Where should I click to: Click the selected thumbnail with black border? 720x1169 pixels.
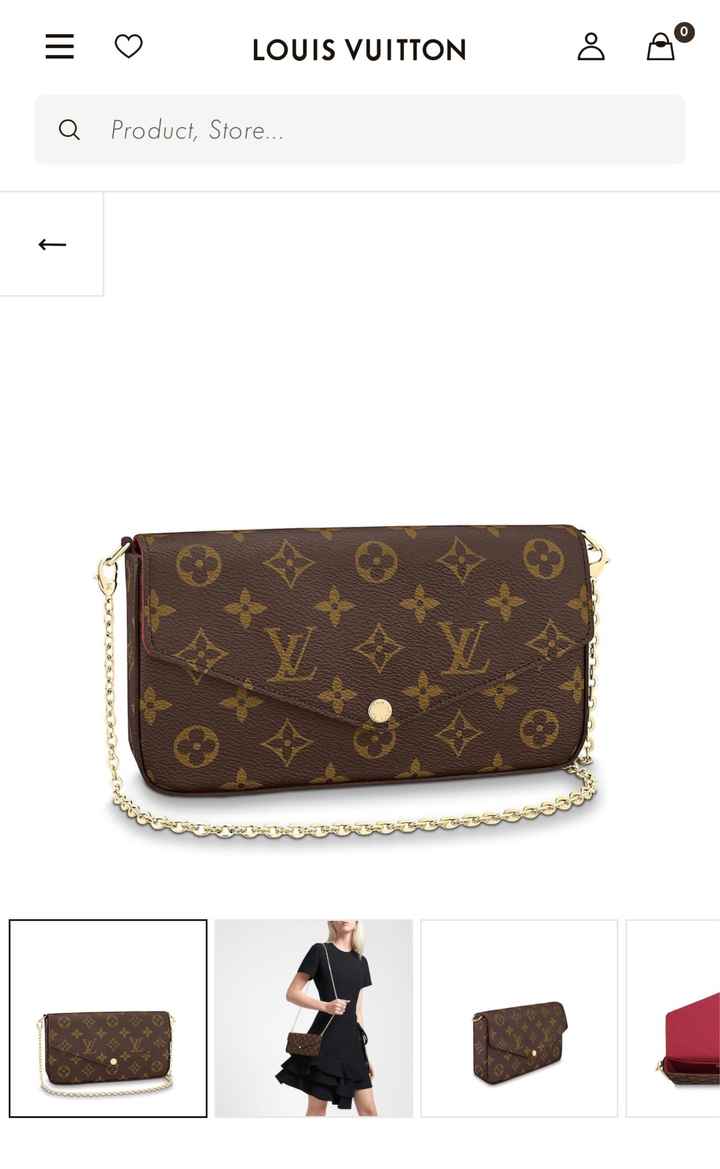tap(107, 1016)
